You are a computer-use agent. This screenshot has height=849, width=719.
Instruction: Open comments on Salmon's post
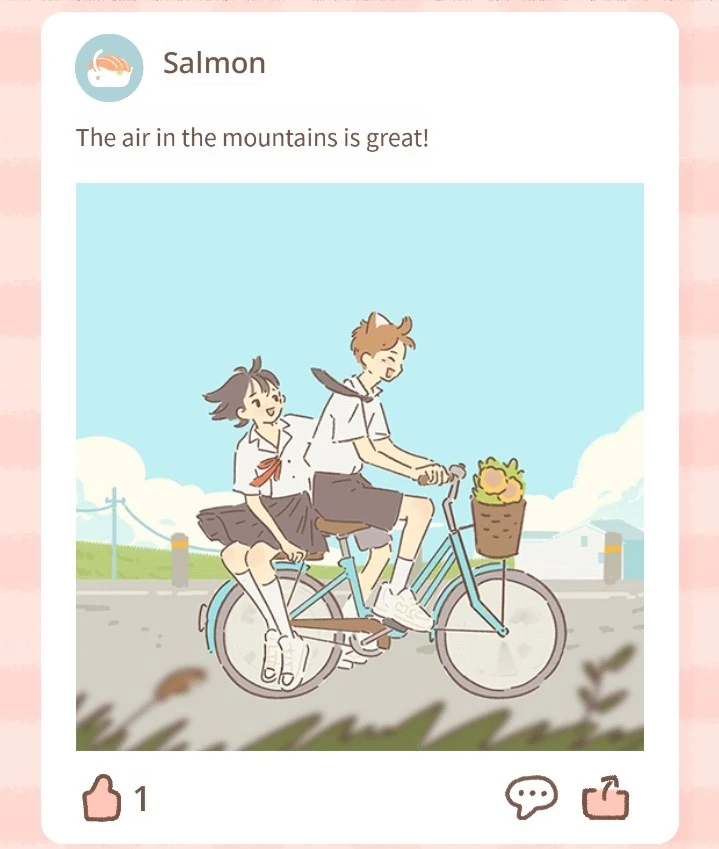530,798
